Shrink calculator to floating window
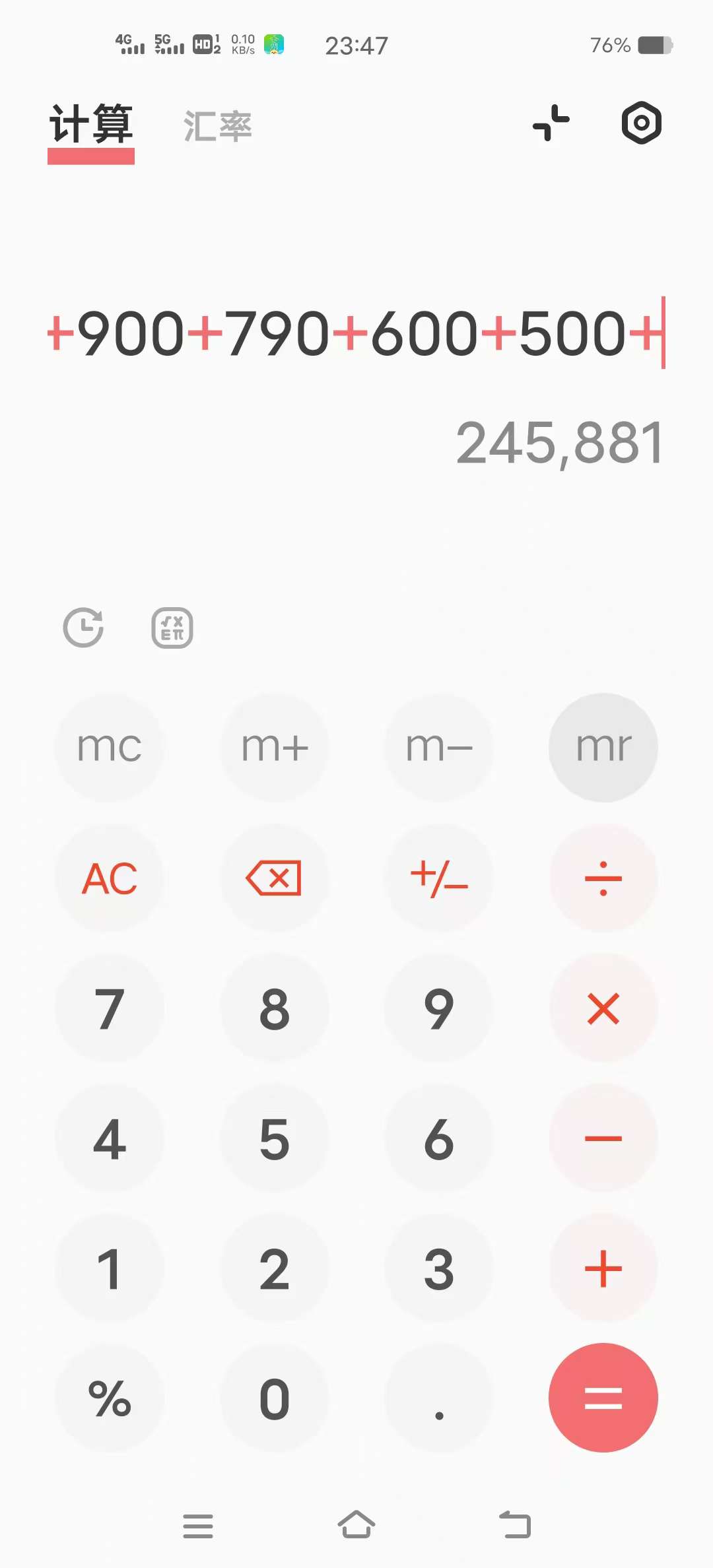Screen dimensions: 713x1568 [551, 123]
